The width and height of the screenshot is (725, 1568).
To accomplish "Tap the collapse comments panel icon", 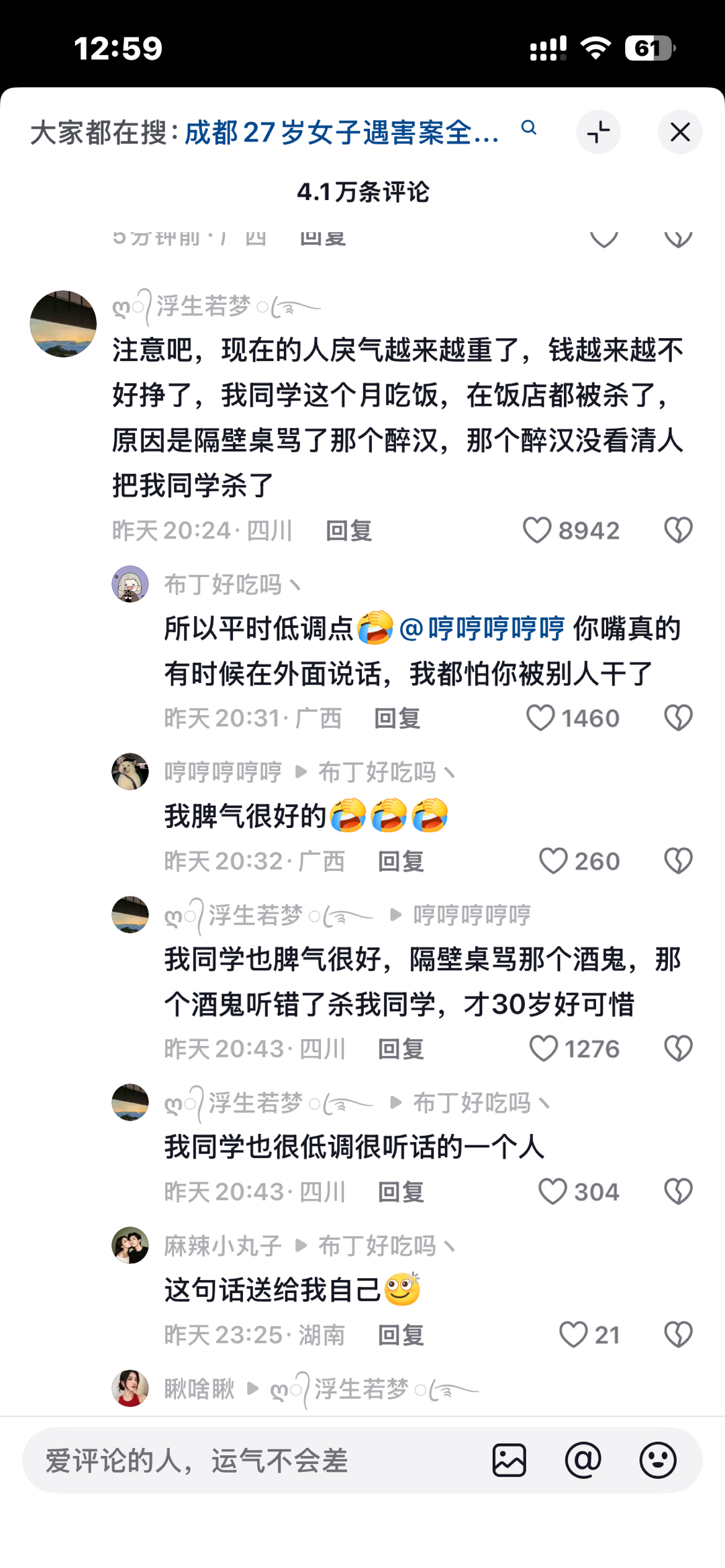I will [x=598, y=132].
